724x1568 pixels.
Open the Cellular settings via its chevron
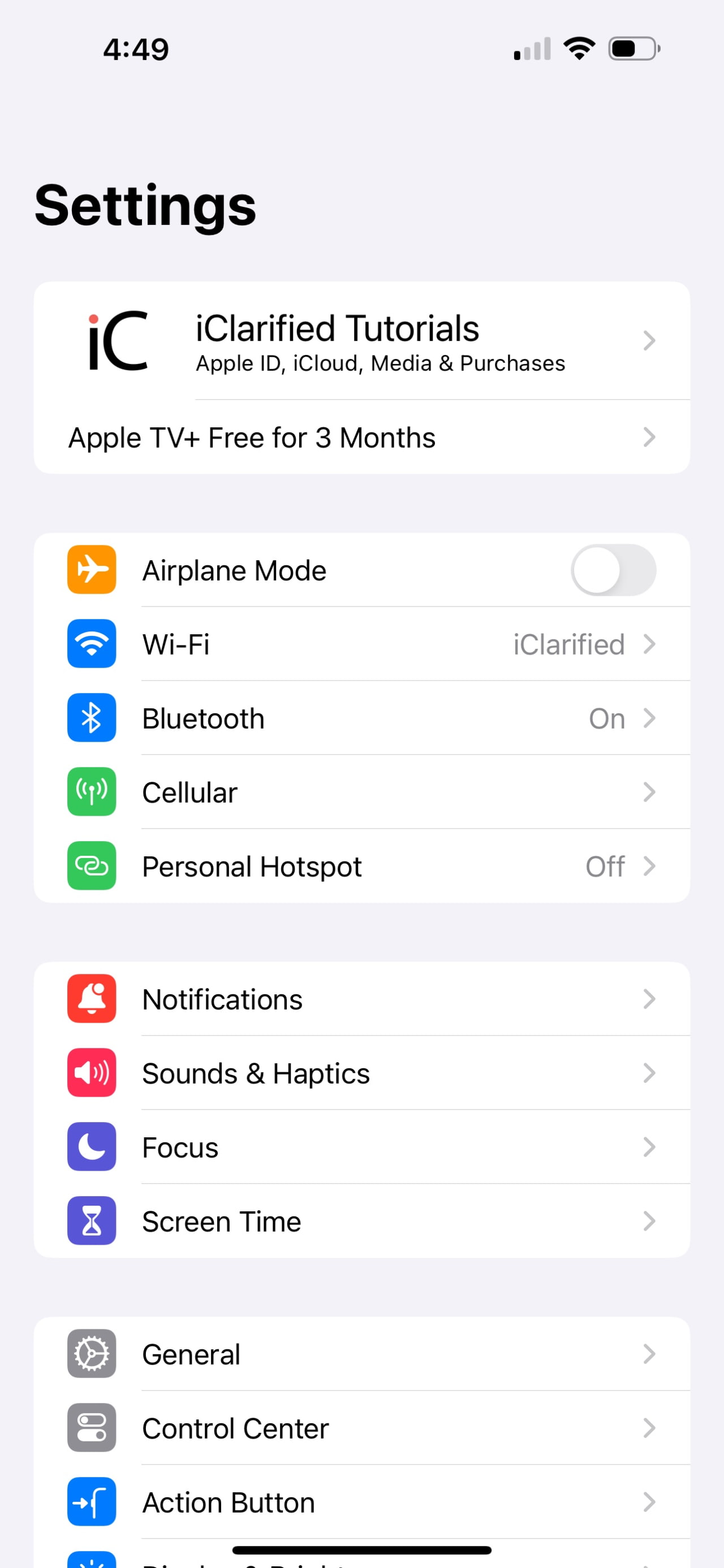click(x=650, y=792)
